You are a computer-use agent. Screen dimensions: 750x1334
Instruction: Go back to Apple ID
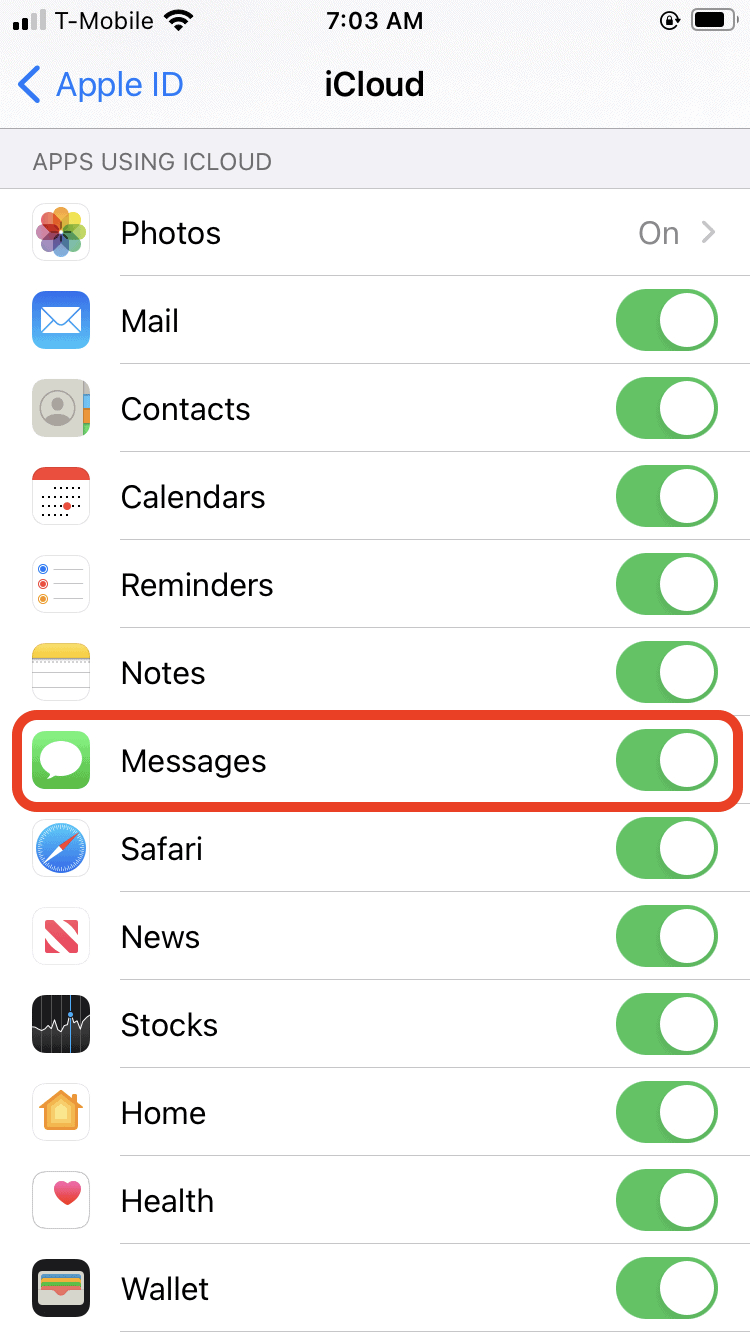point(100,85)
